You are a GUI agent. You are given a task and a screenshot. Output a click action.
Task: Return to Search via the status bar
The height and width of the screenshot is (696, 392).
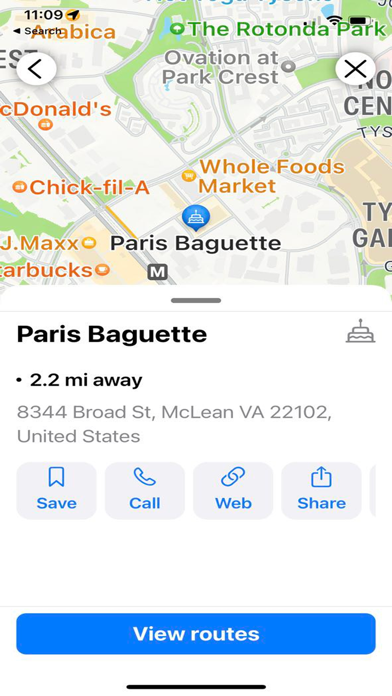(x=37, y=31)
